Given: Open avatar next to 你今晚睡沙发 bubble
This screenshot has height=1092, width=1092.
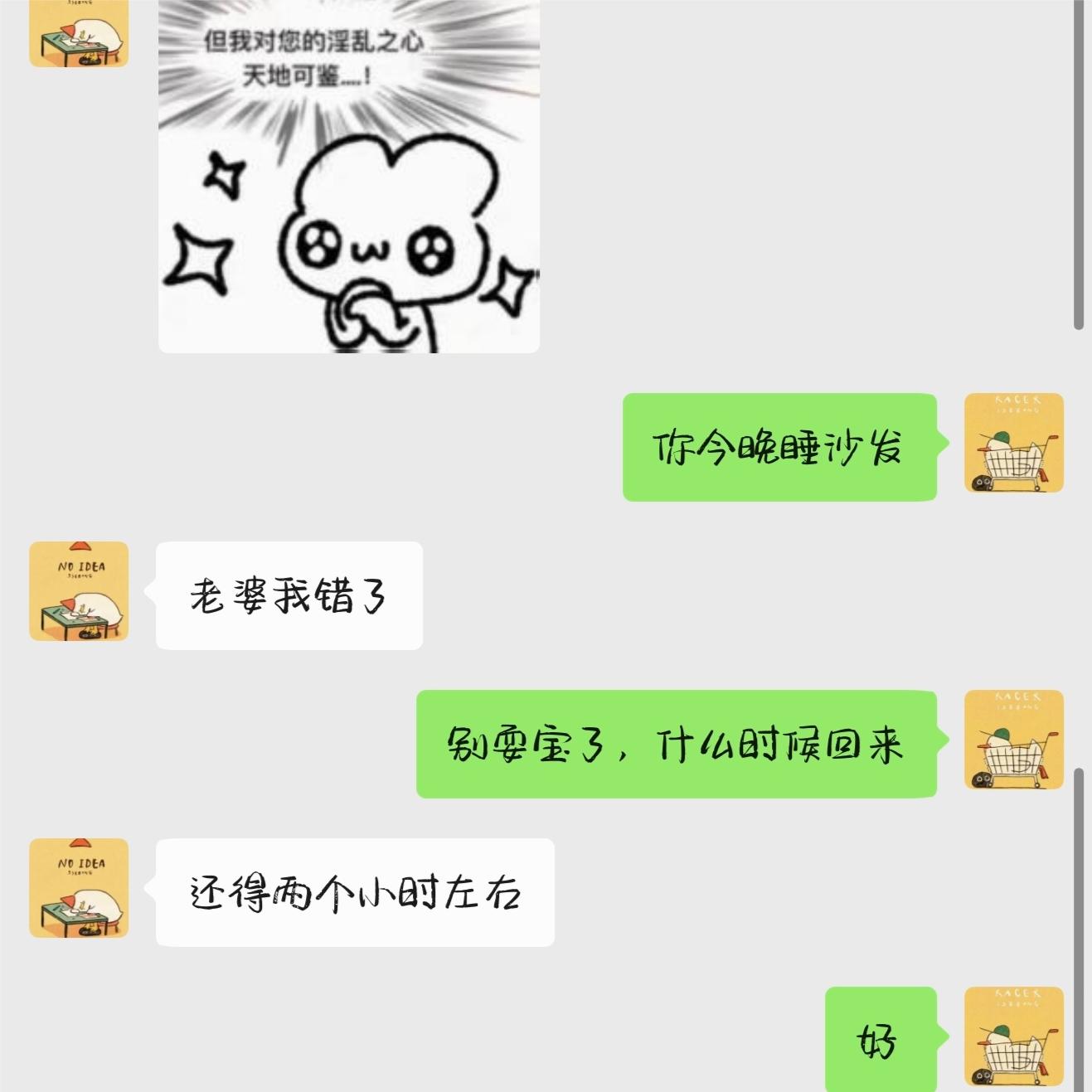Looking at the screenshot, I should tap(1013, 443).
